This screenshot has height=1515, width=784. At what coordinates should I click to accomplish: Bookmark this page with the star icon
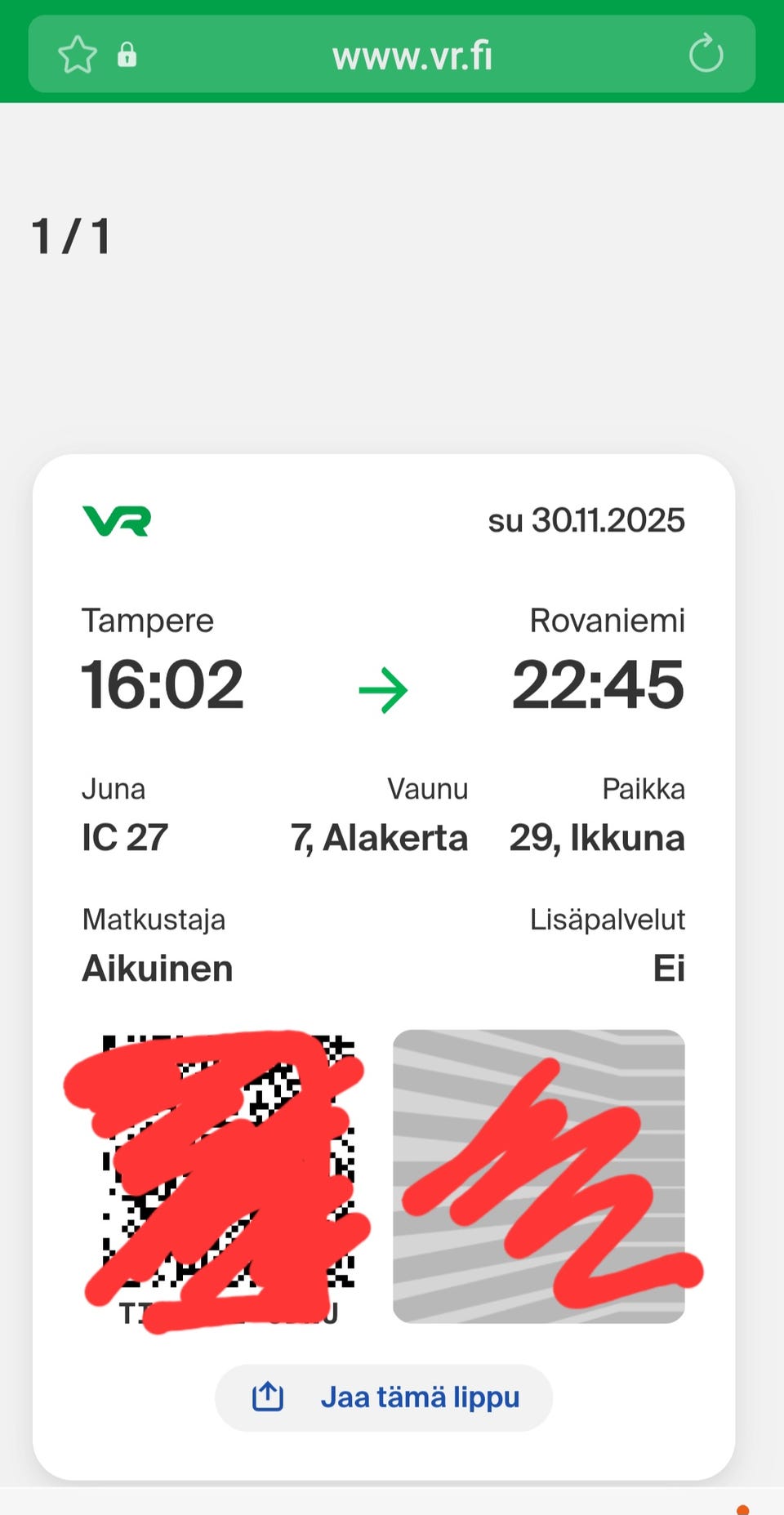pos(78,56)
